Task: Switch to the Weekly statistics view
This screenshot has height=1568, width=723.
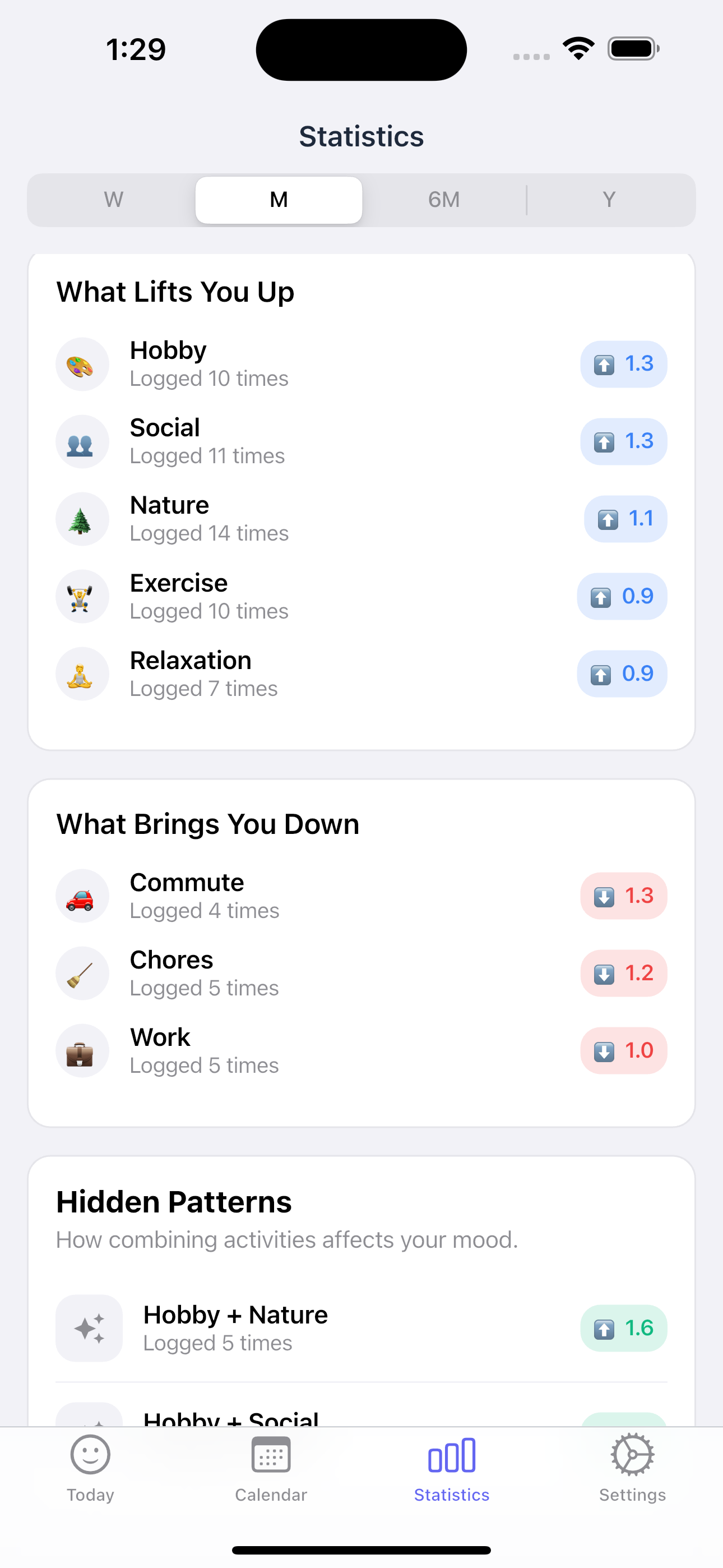Action: point(113,200)
